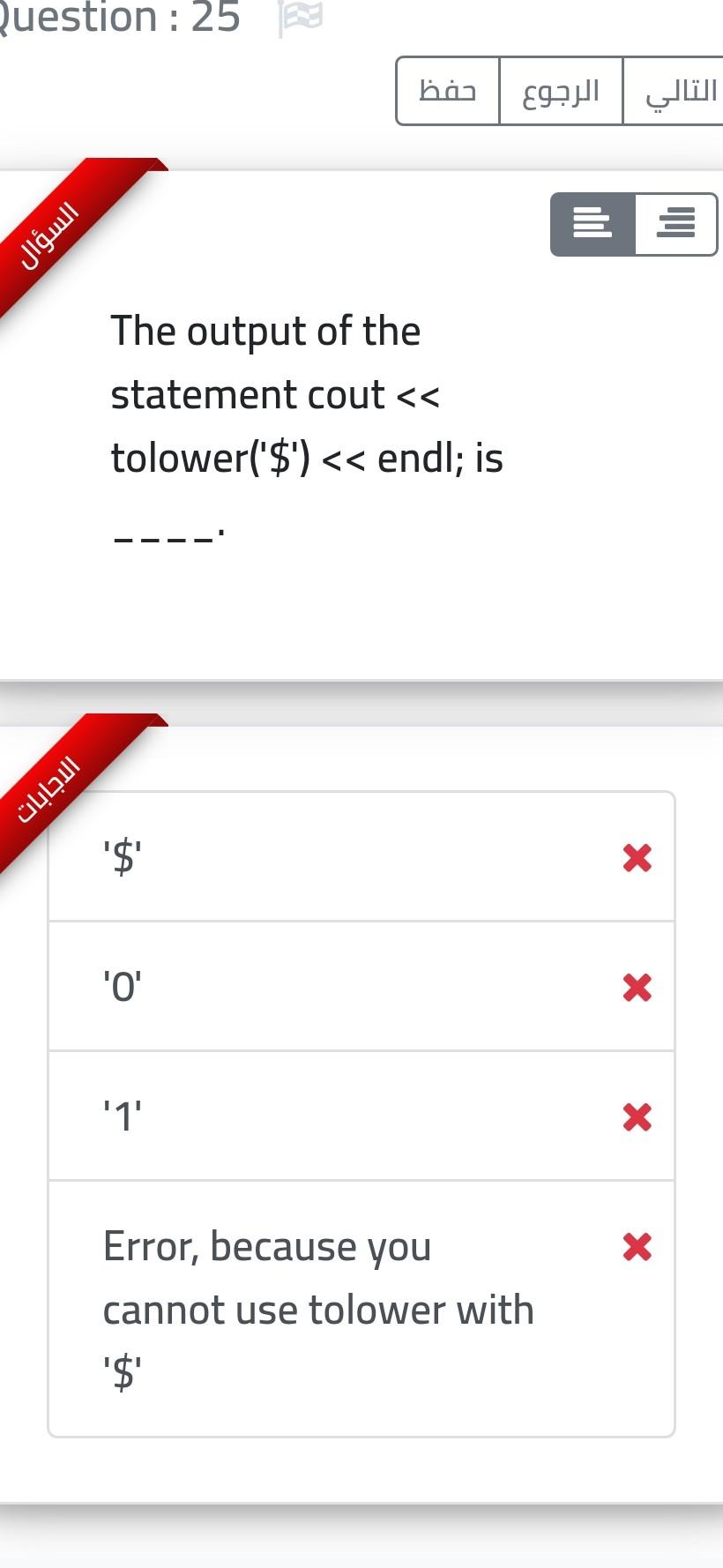Flag question 25 for review
This screenshot has width=723, height=1568.
click(301, 19)
